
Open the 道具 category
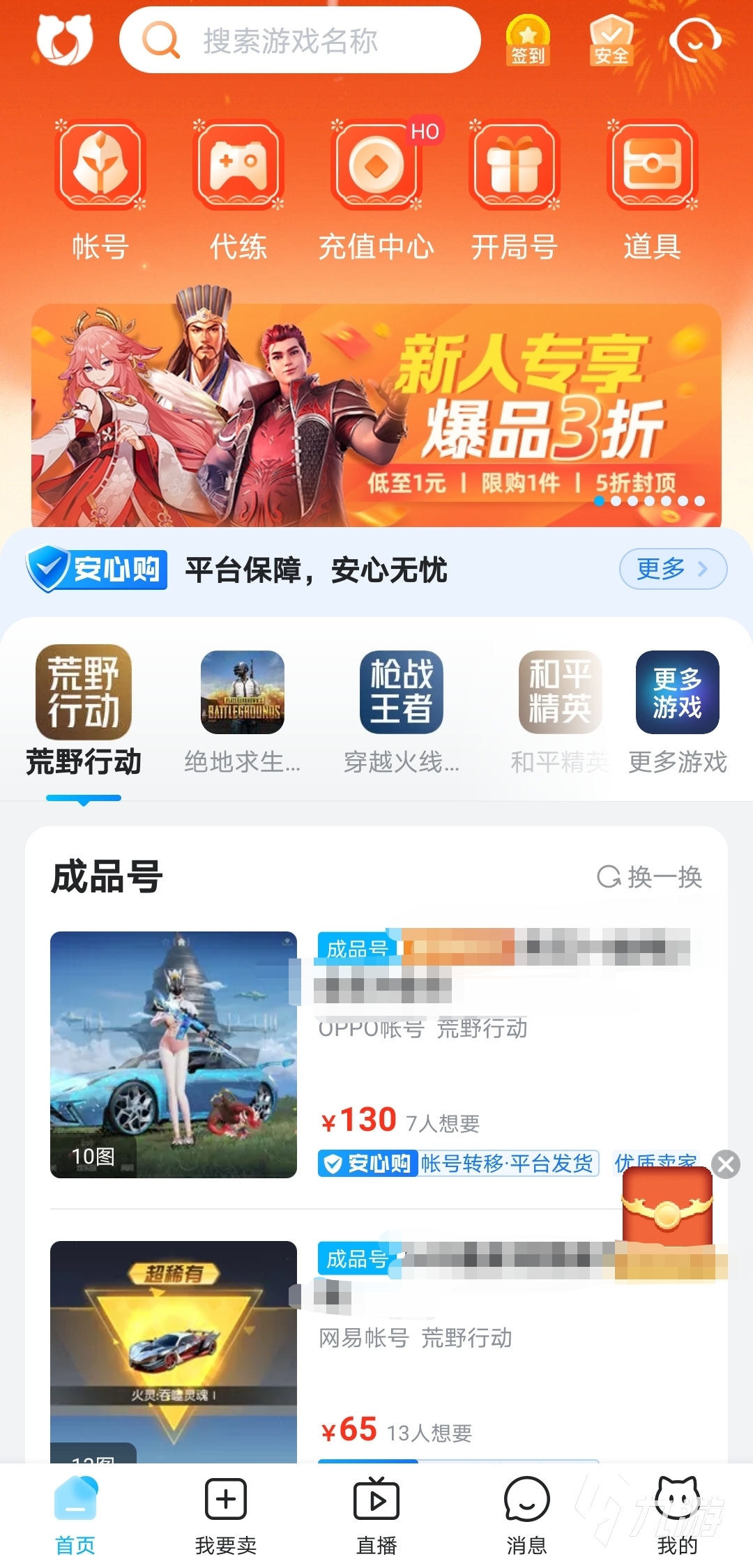coord(652,190)
